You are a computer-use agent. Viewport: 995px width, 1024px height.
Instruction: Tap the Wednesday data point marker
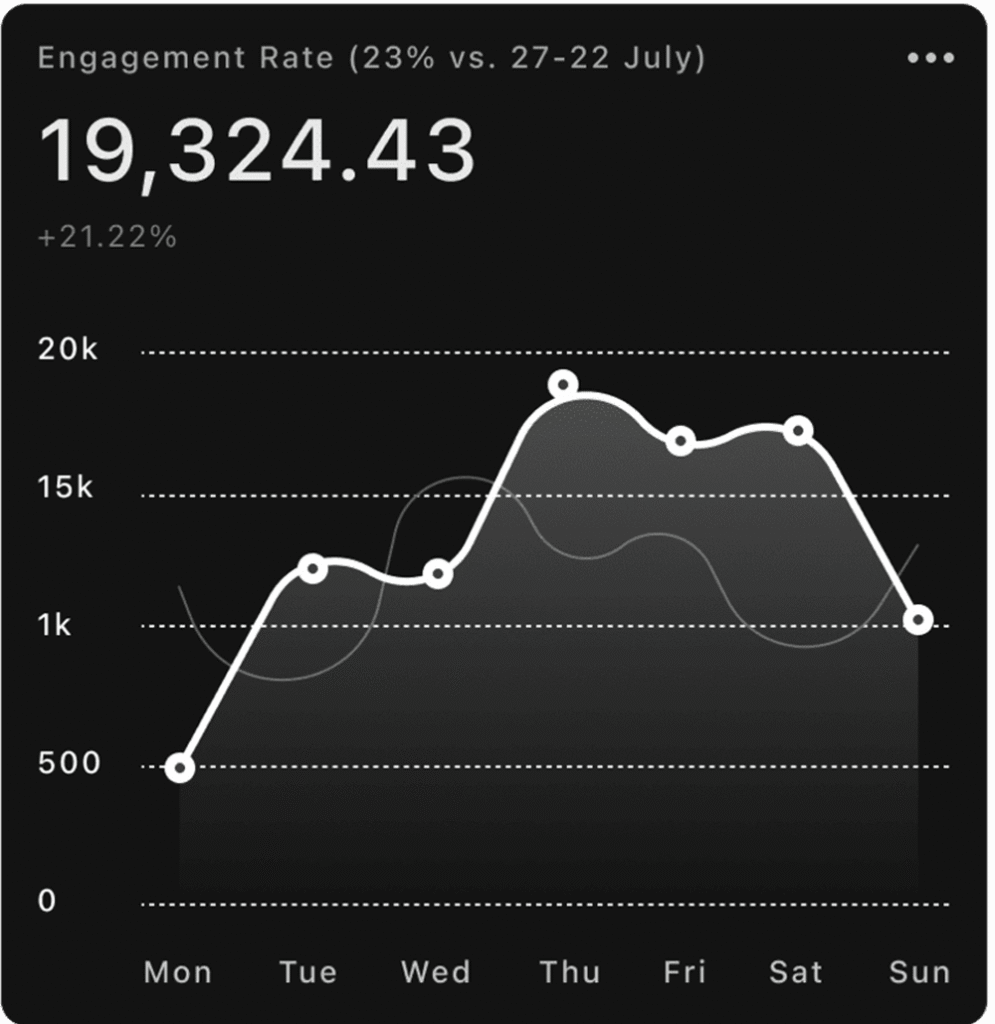click(x=437, y=573)
